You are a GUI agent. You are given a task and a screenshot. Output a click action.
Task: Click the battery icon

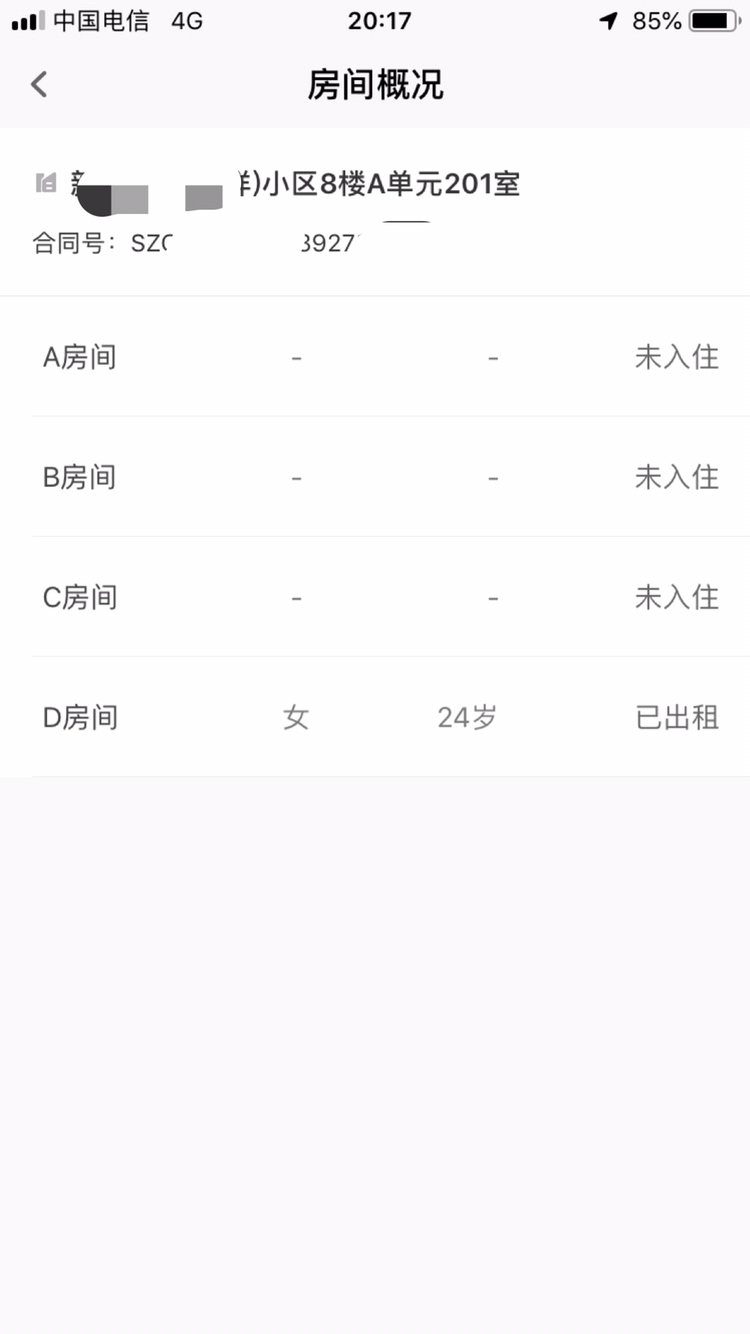[714, 19]
